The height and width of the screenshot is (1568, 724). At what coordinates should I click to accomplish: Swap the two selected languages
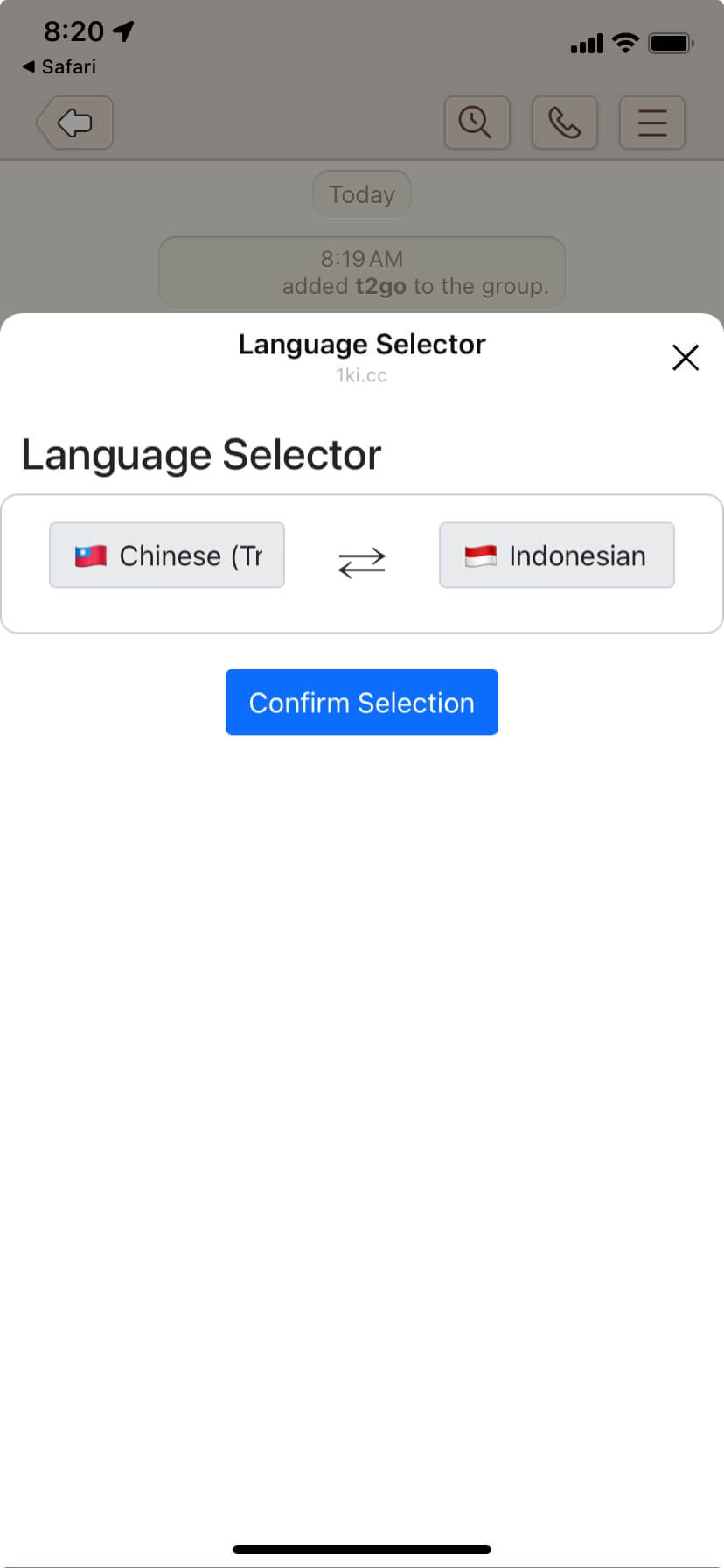[361, 563]
